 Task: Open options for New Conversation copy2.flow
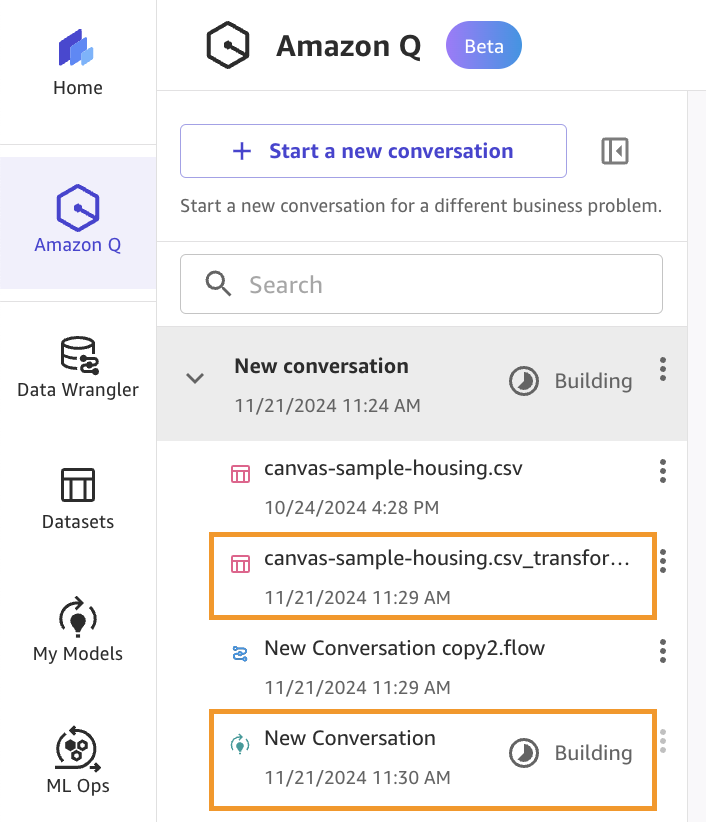coord(663,651)
